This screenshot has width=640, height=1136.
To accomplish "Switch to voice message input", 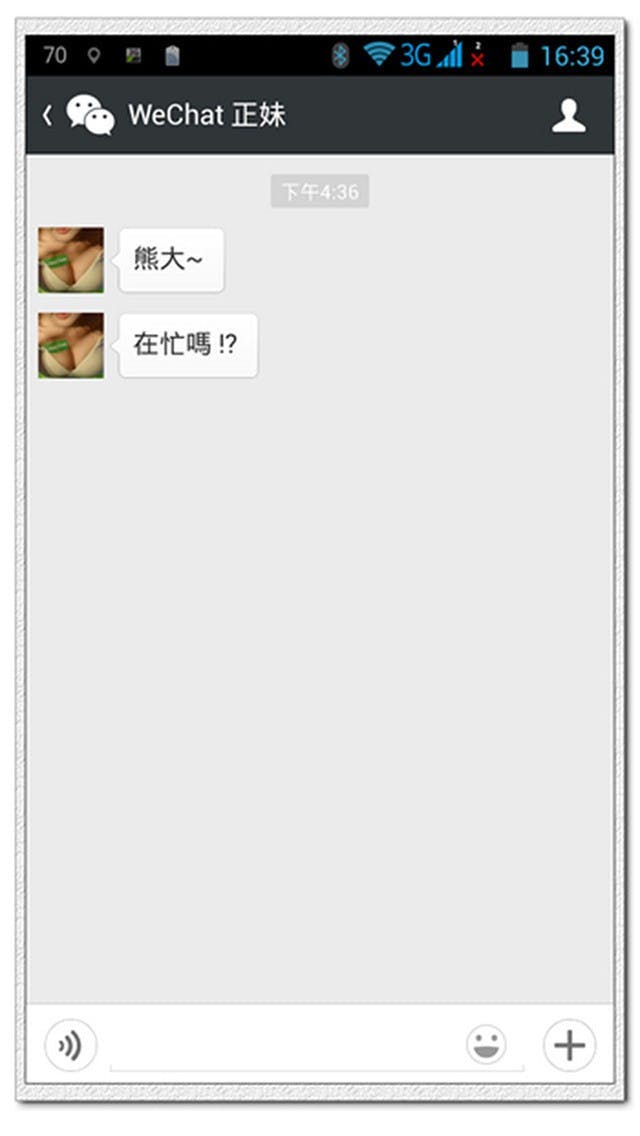I will tap(70, 1046).
